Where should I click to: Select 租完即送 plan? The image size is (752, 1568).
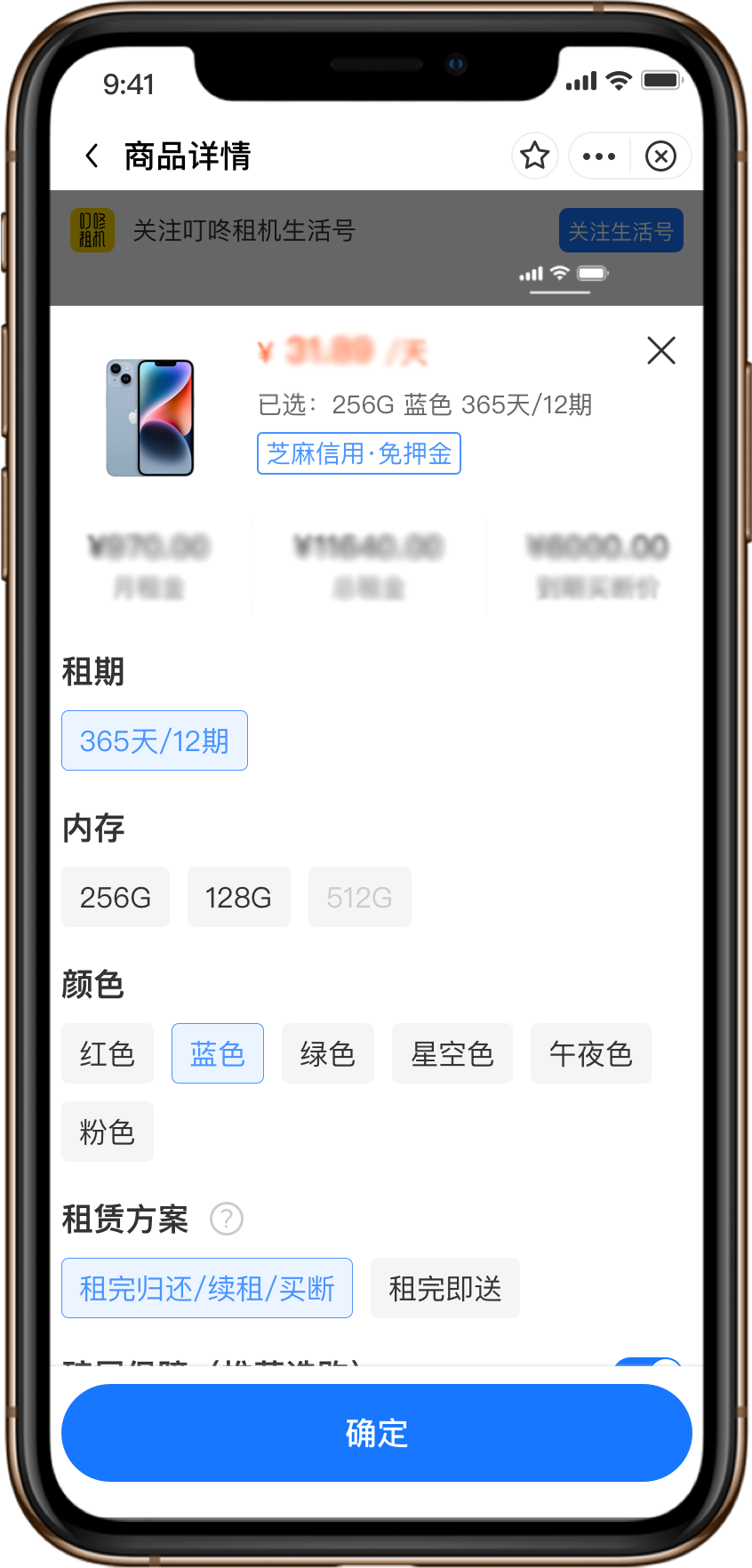445,1288
